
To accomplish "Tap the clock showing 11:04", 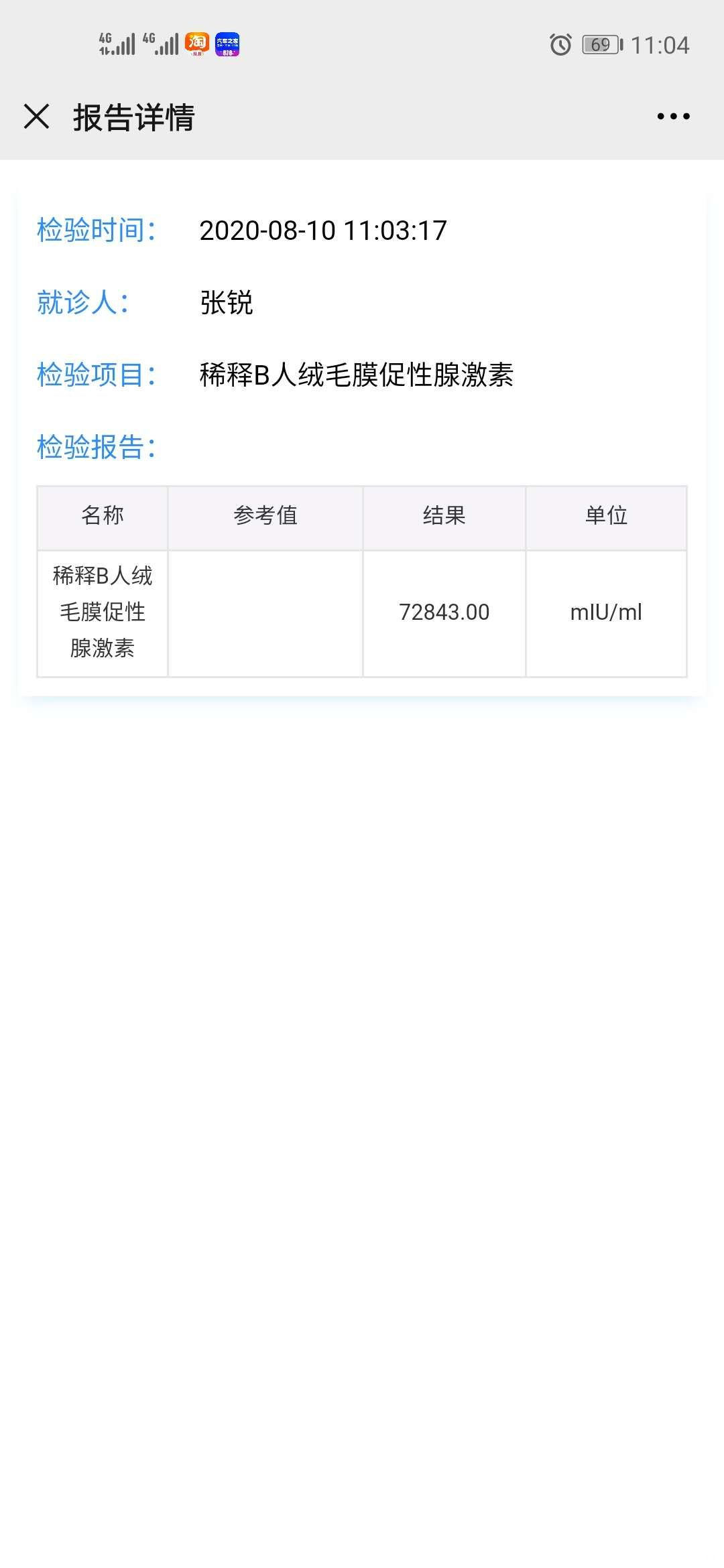I will pos(660,45).
